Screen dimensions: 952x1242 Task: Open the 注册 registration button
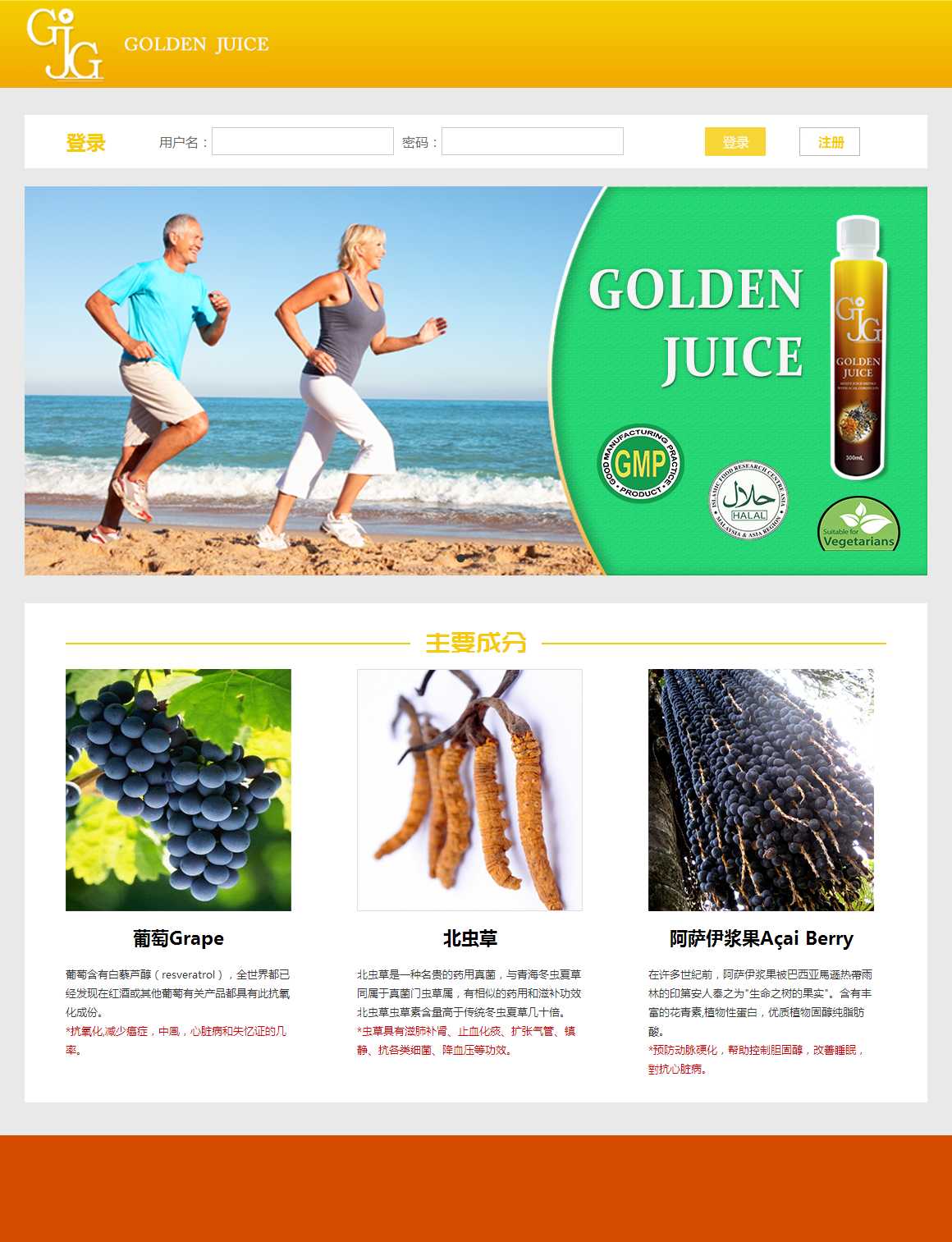click(829, 142)
